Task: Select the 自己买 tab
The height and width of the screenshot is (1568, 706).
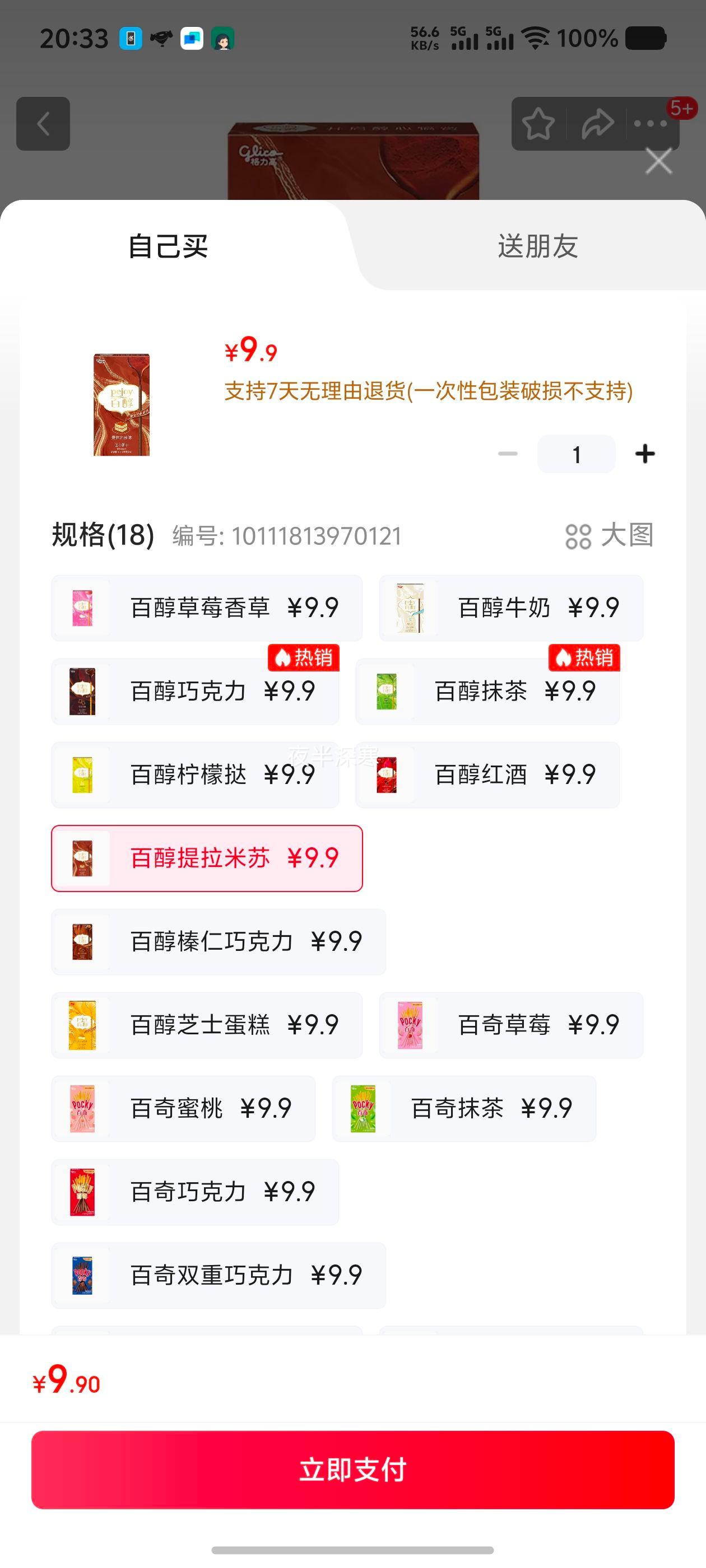Action: [168, 246]
